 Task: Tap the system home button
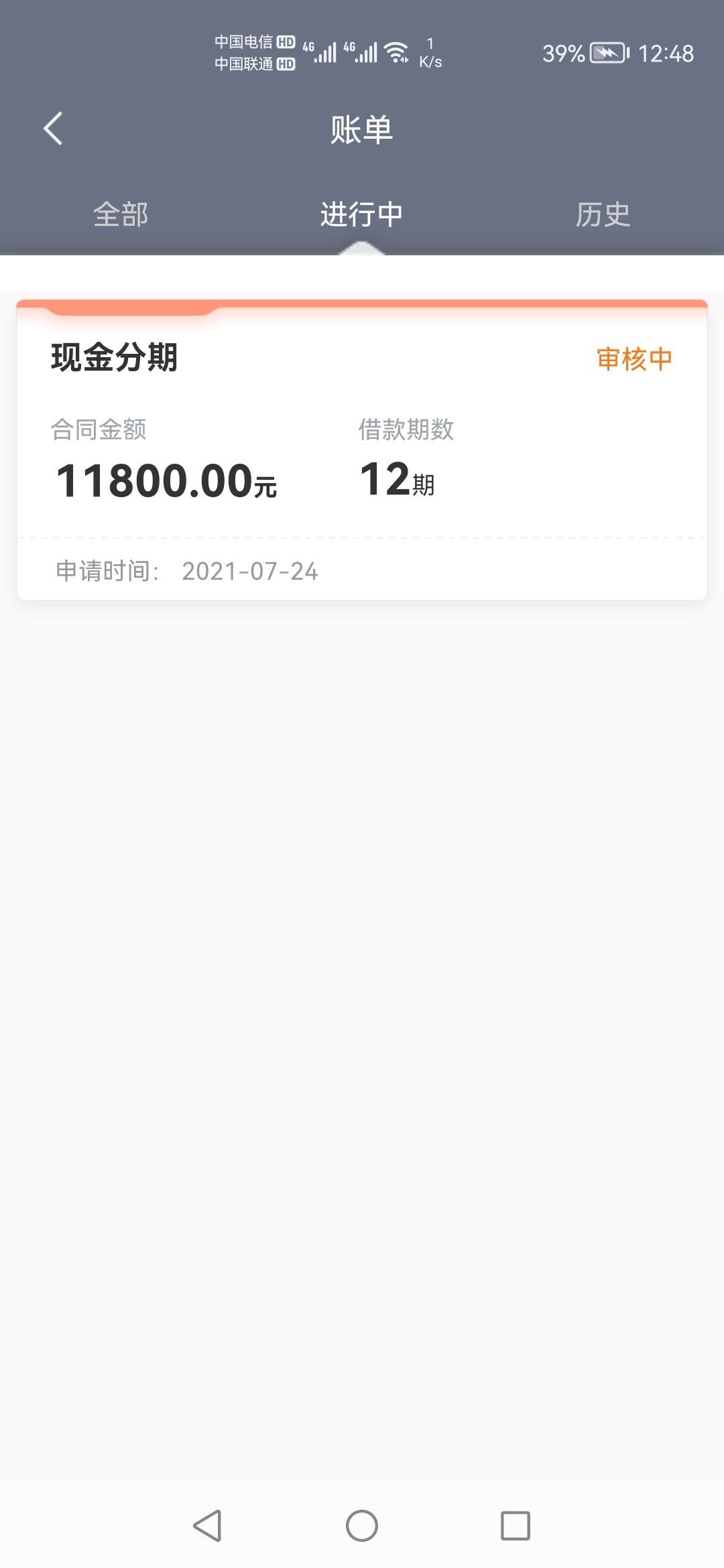(362, 1526)
